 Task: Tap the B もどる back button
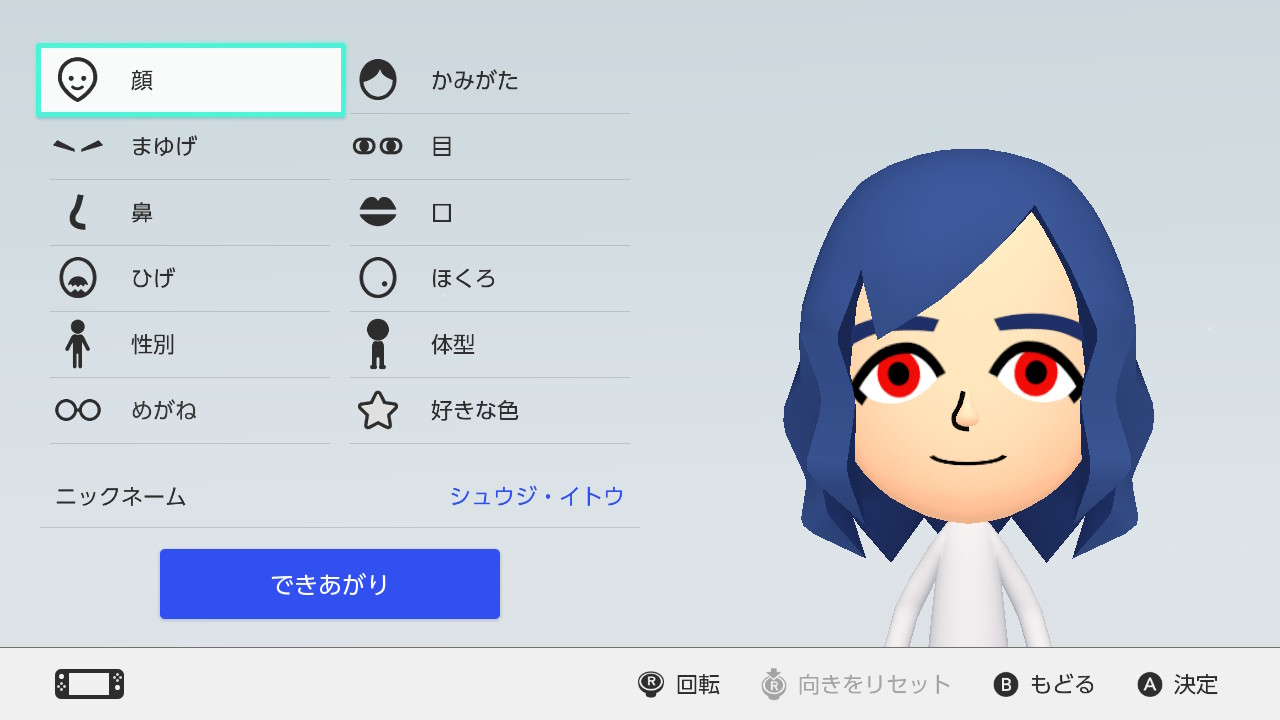[x=1044, y=684]
